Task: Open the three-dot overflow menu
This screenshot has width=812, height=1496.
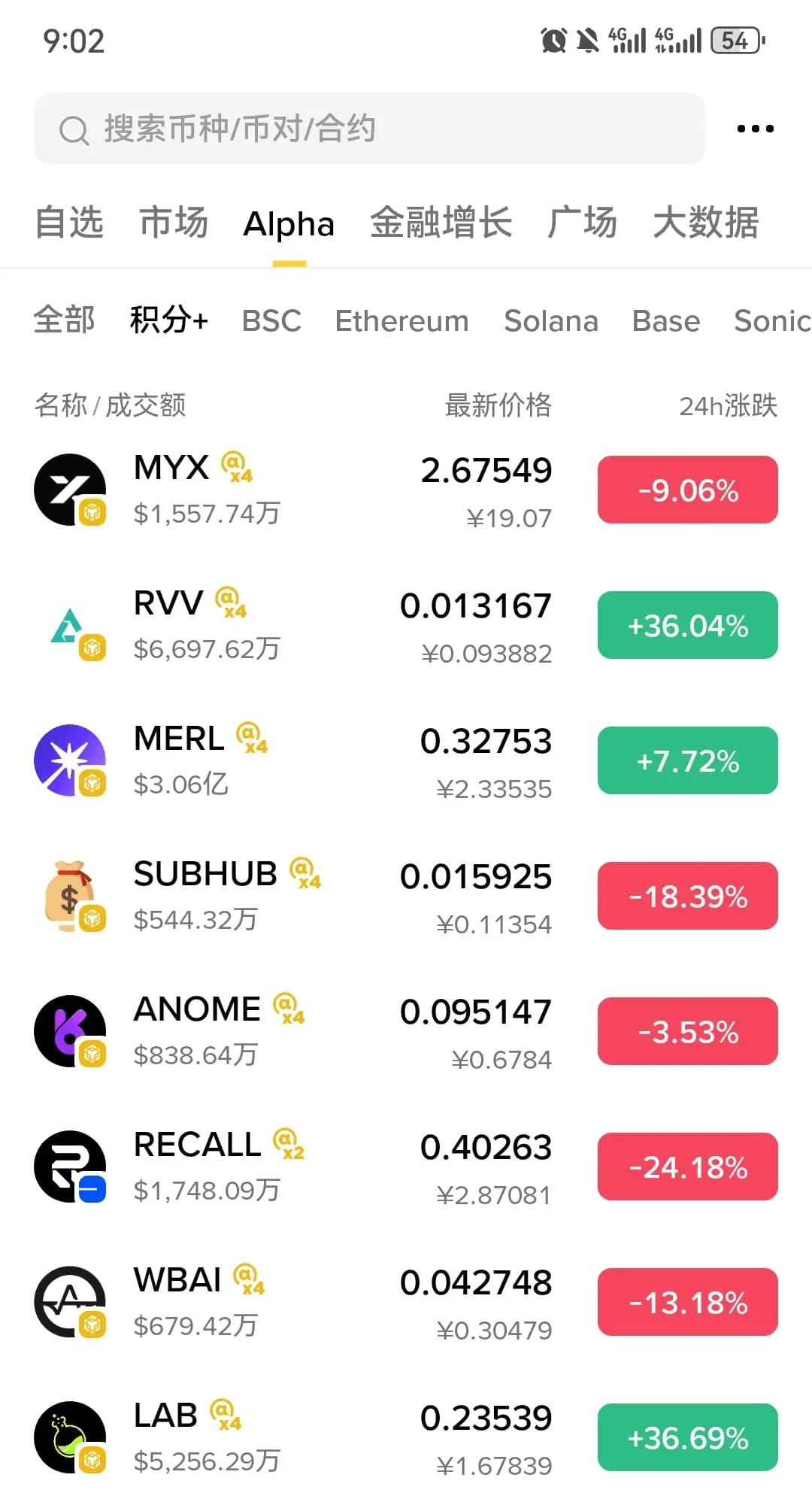Action: [755, 129]
